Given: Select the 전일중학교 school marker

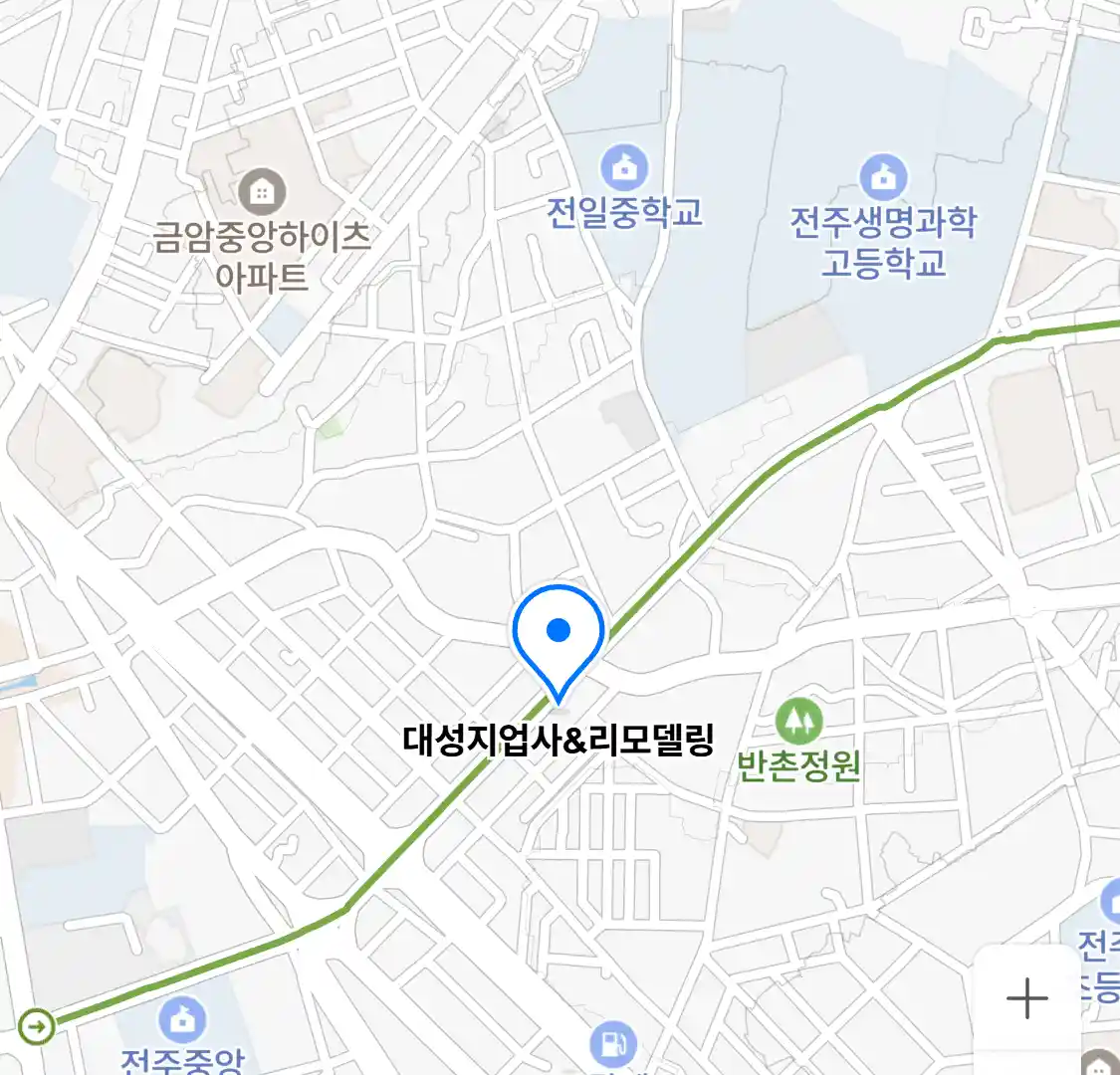Looking at the screenshot, I should click(624, 169).
